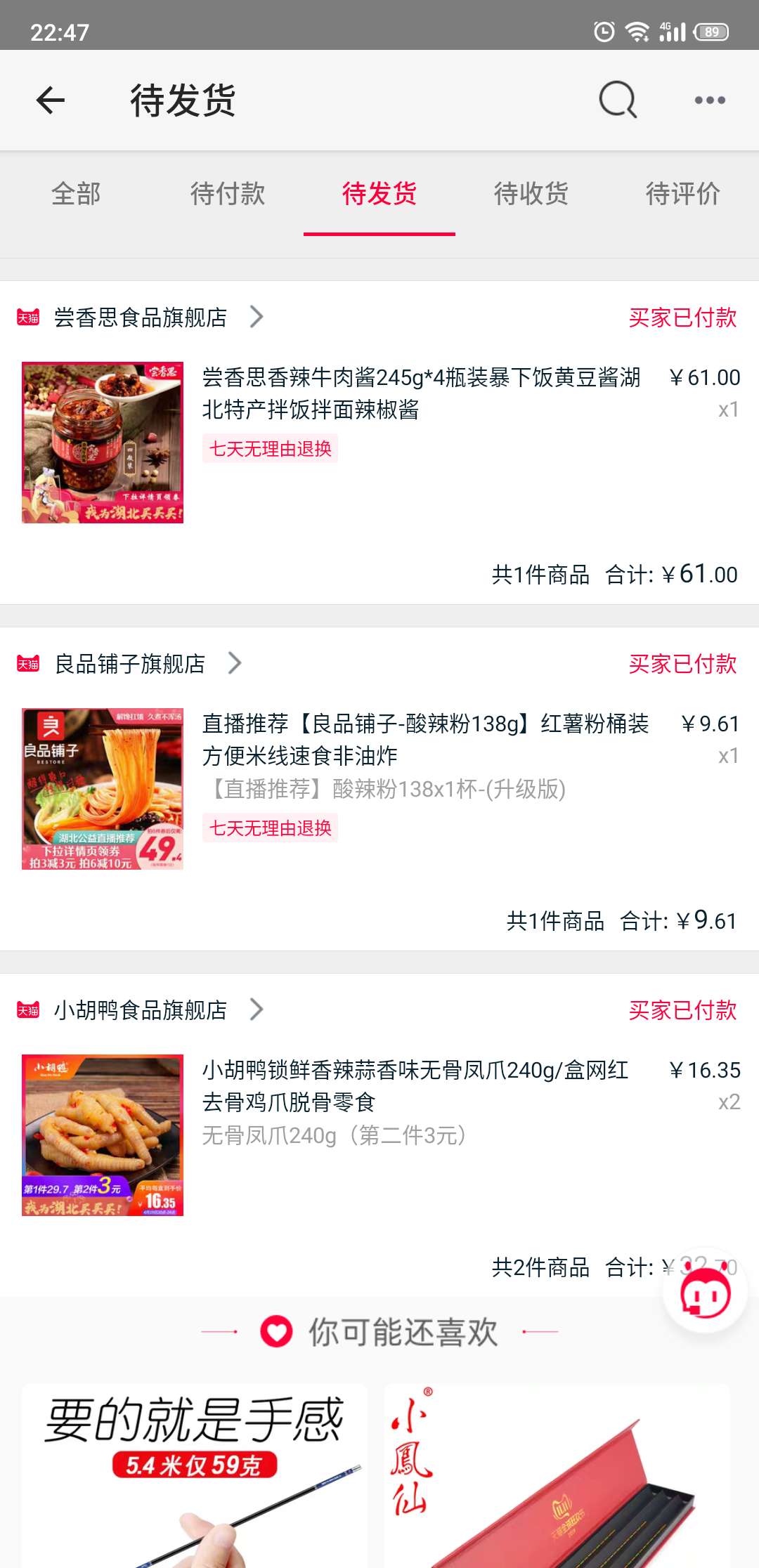Open the 酸辣粉 order item
The image size is (759, 1568).
pyautogui.click(x=379, y=789)
